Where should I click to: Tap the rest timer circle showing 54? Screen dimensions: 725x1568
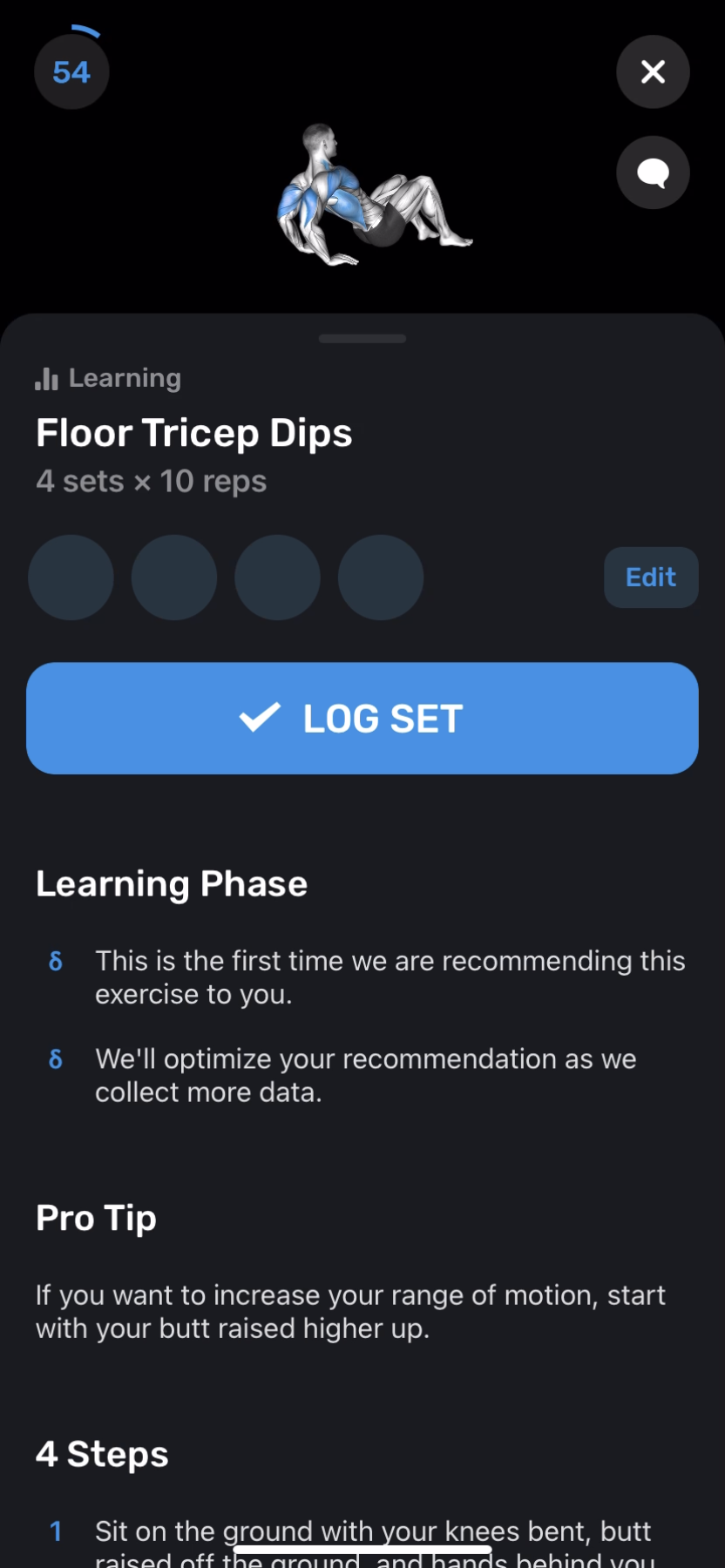coord(71,71)
